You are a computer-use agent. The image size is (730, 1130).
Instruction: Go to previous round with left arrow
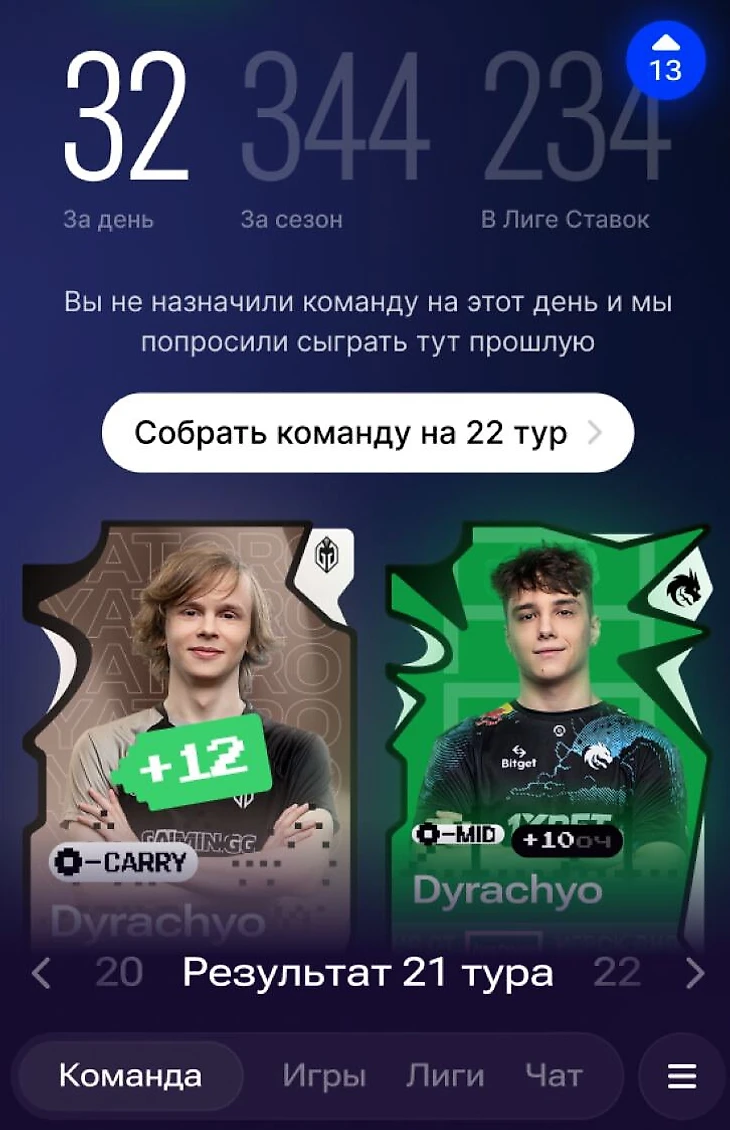(x=41, y=972)
